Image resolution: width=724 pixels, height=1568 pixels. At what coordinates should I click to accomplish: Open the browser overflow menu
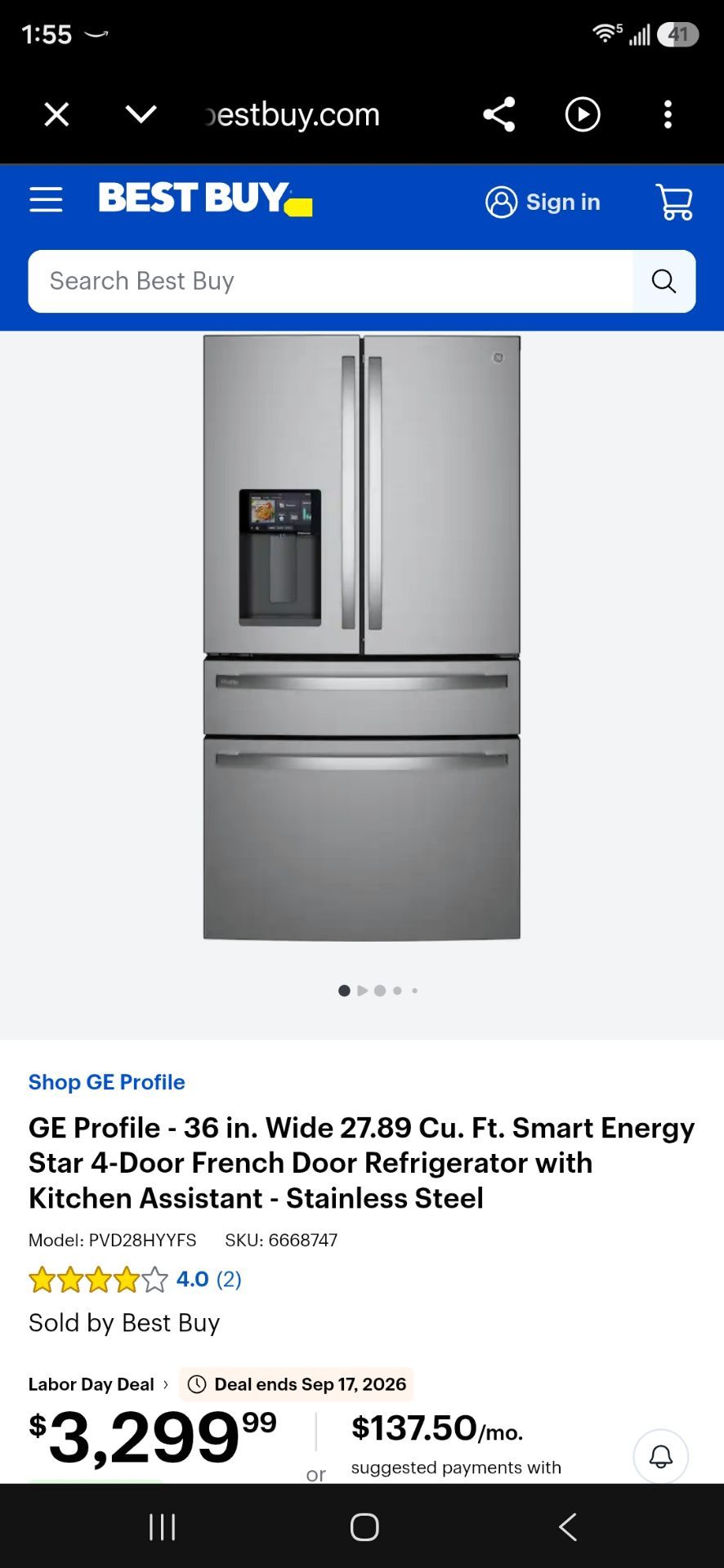(668, 114)
